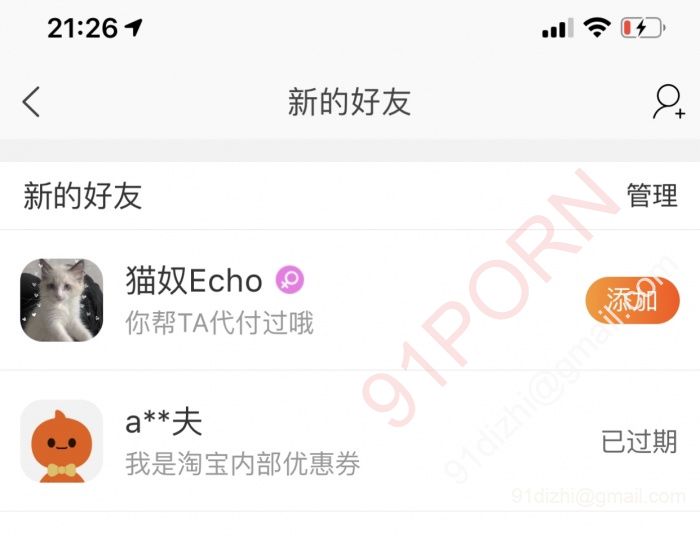Add 猫奴Echo with the 添加 button

tap(632, 300)
